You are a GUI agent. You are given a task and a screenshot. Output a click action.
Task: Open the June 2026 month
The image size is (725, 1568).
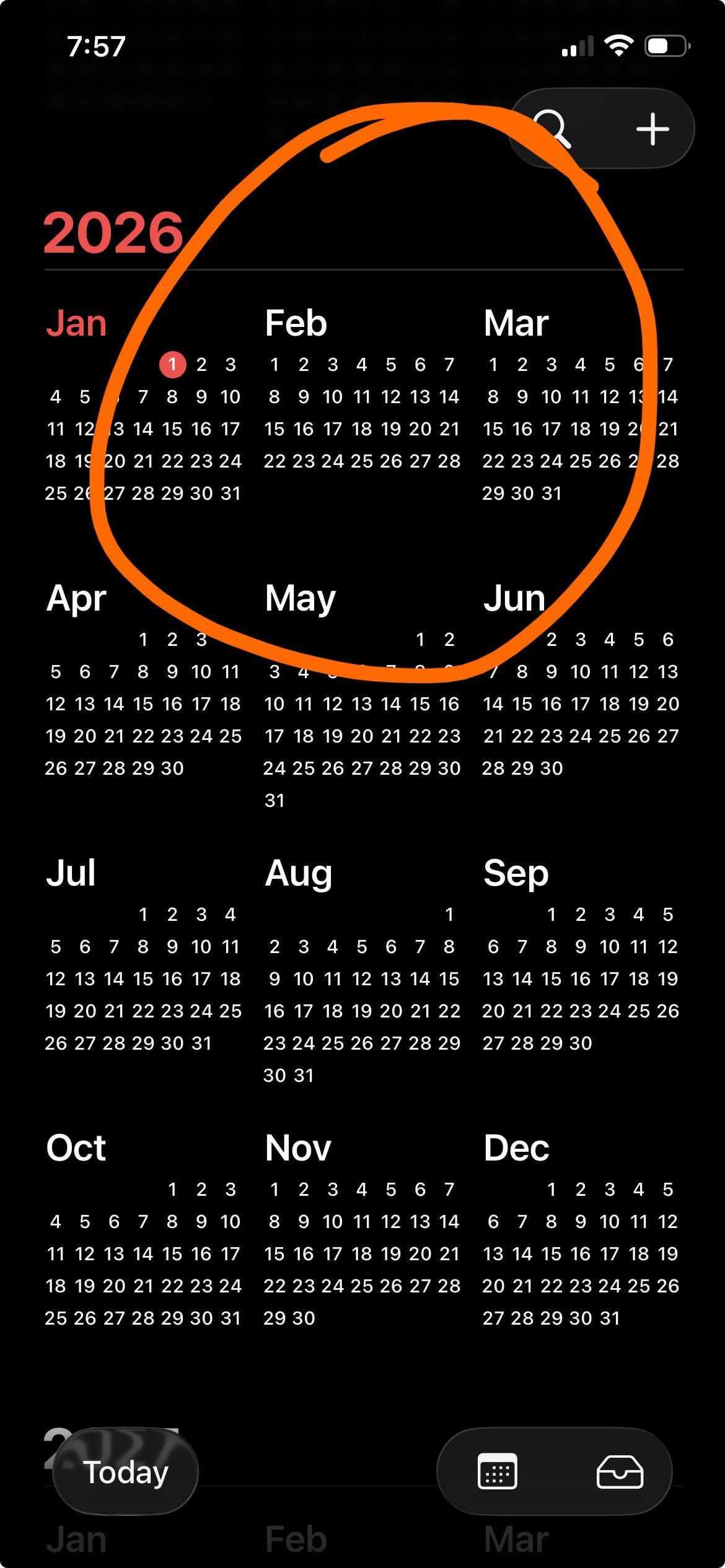pos(514,599)
